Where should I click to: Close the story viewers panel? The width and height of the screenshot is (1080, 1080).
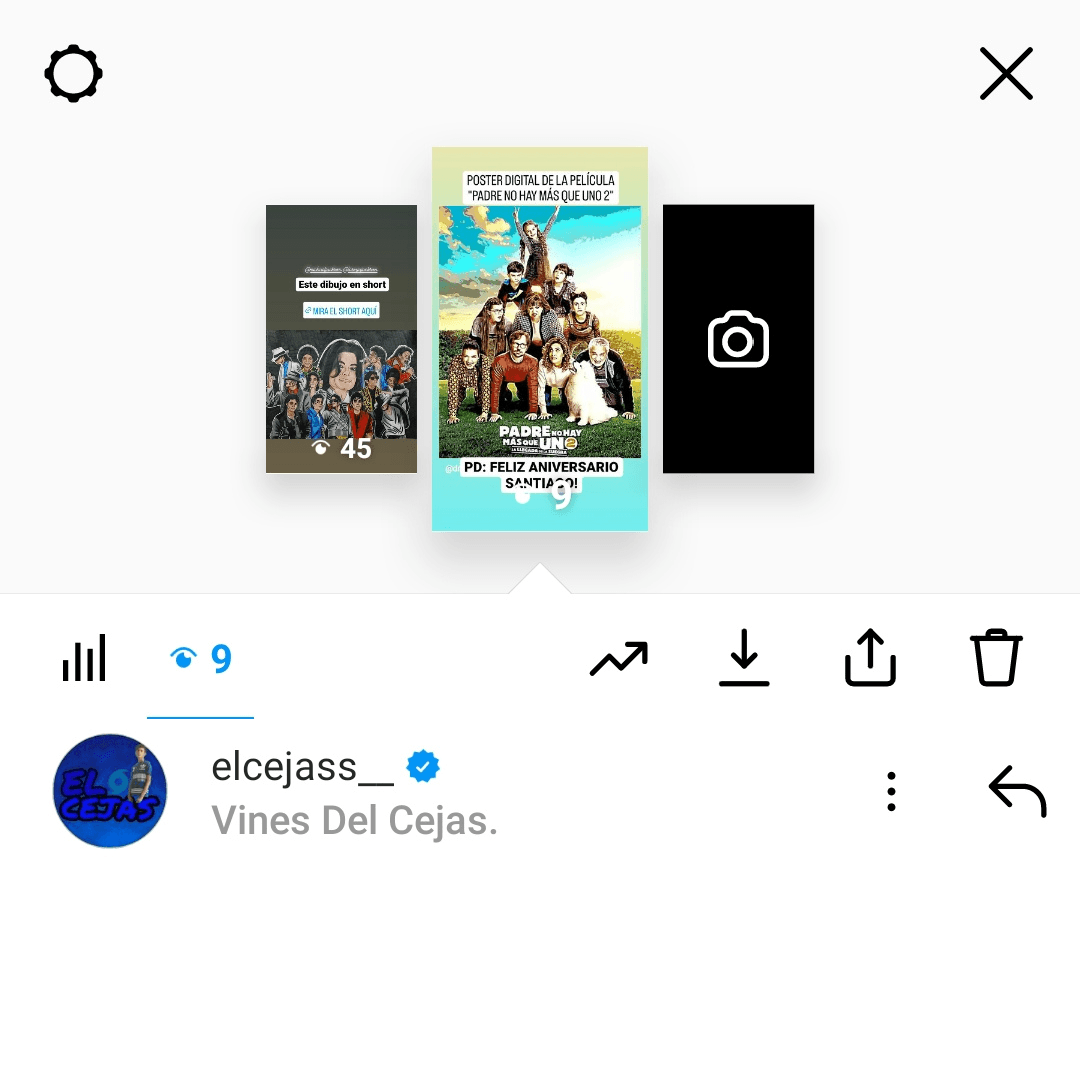1006,74
